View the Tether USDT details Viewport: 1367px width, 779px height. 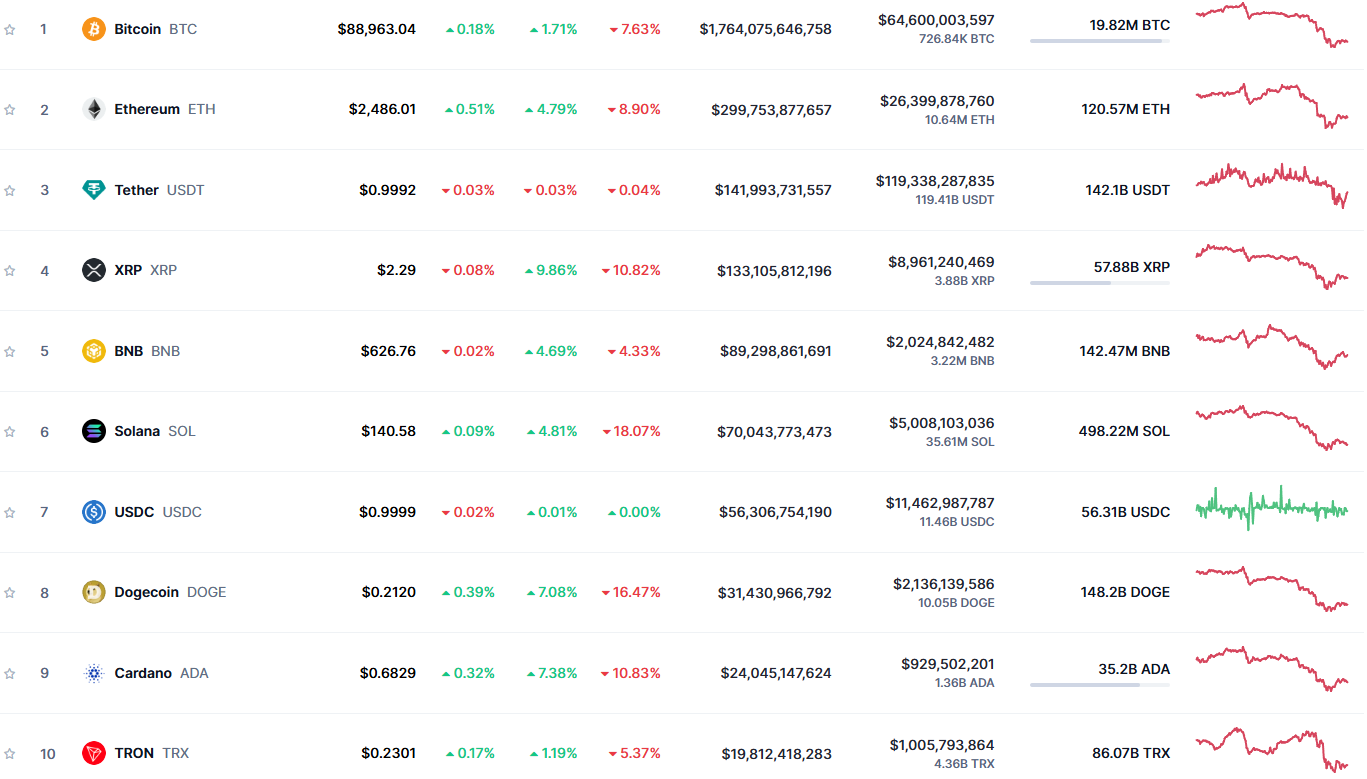pyautogui.click(x=137, y=190)
